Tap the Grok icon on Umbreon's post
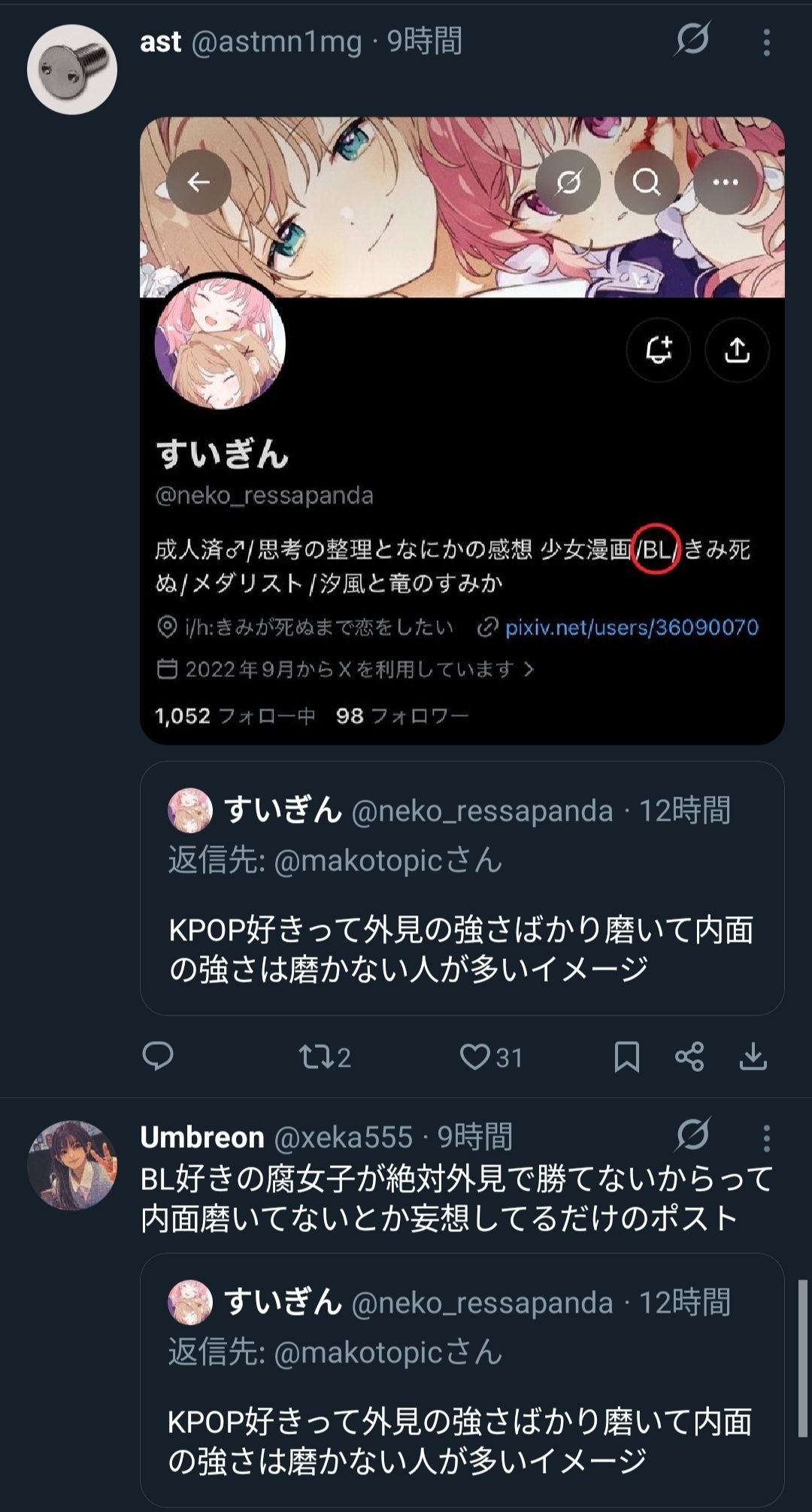812x1512 pixels. point(692,1135)
